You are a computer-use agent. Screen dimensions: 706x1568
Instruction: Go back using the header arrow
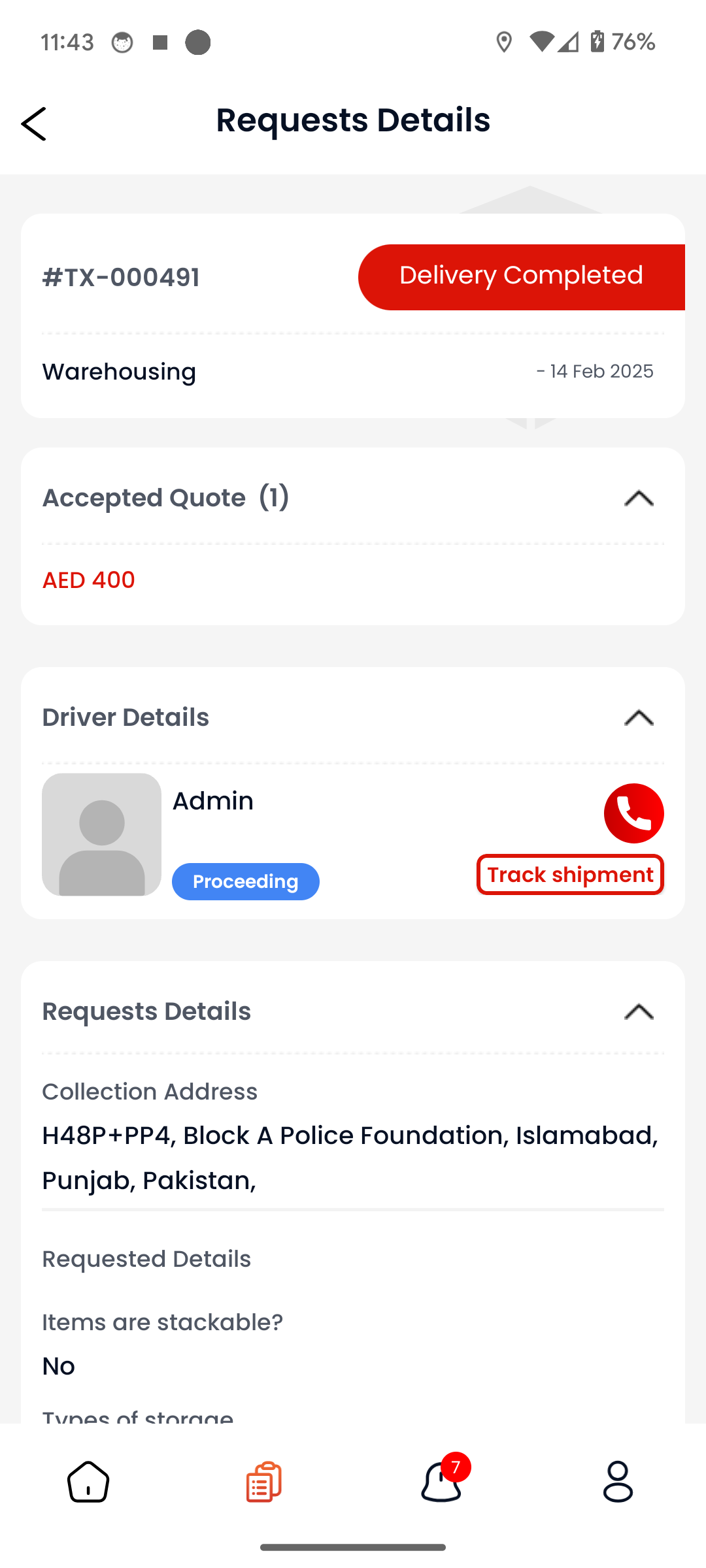(33, 123)
